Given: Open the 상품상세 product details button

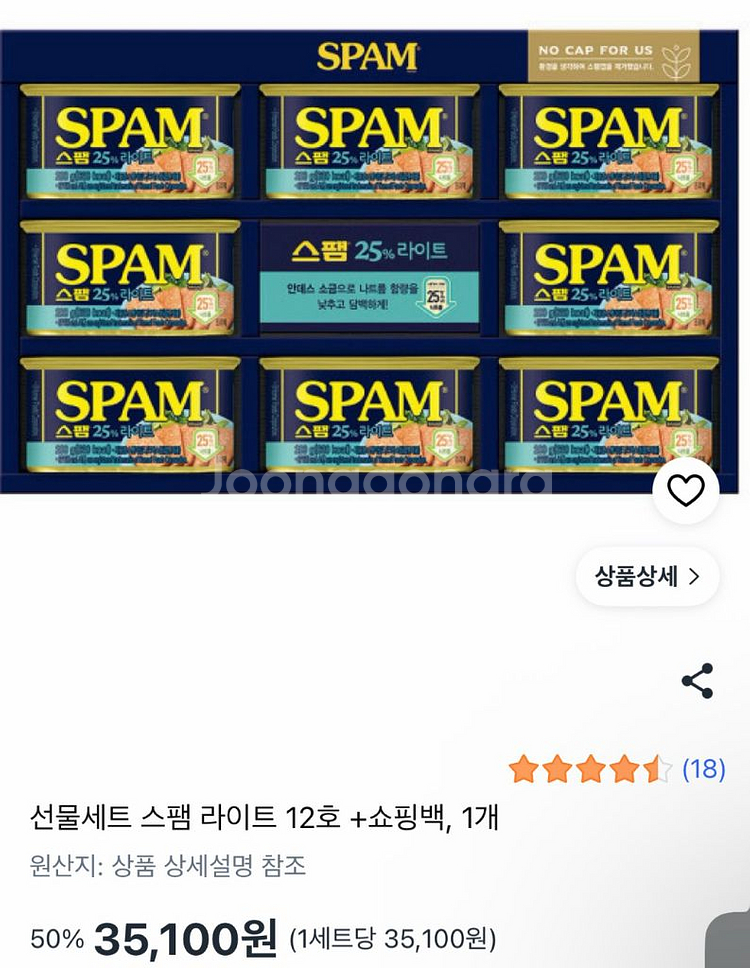Looking at the screenshot, I should [x=647, y=576].
